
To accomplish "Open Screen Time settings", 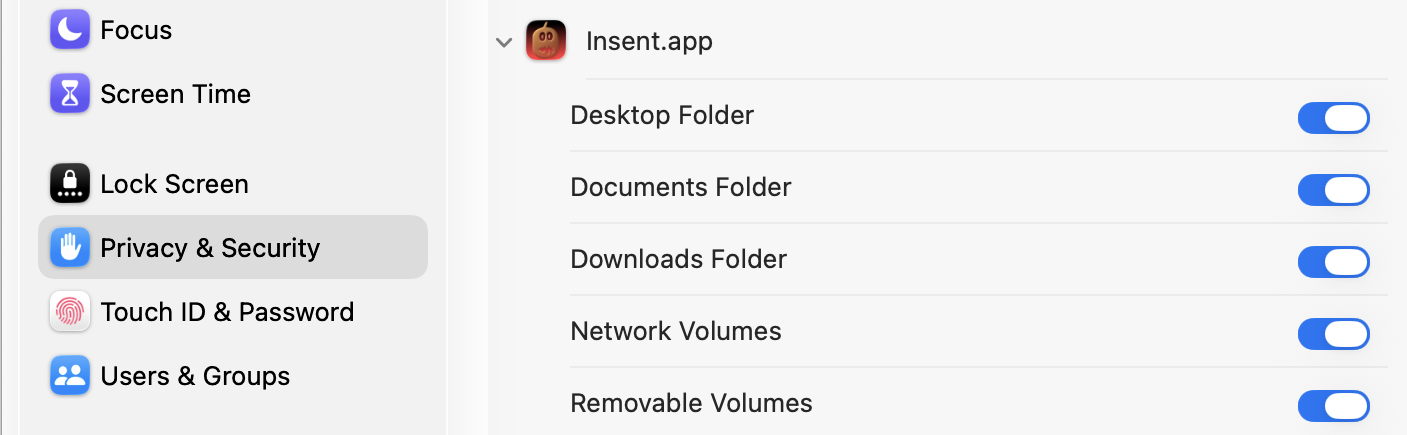I will [x=174, y=95].
